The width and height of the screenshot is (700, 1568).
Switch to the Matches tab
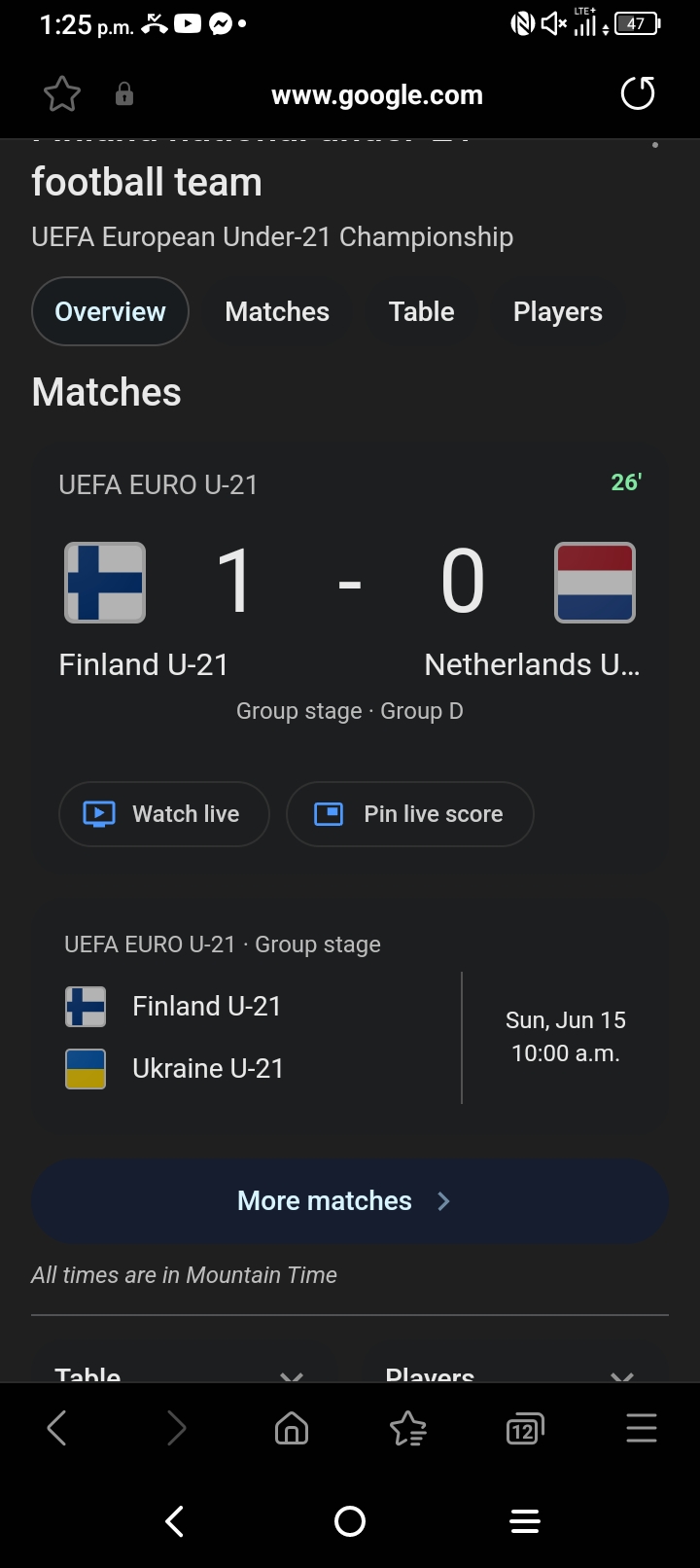pos(277,311)
